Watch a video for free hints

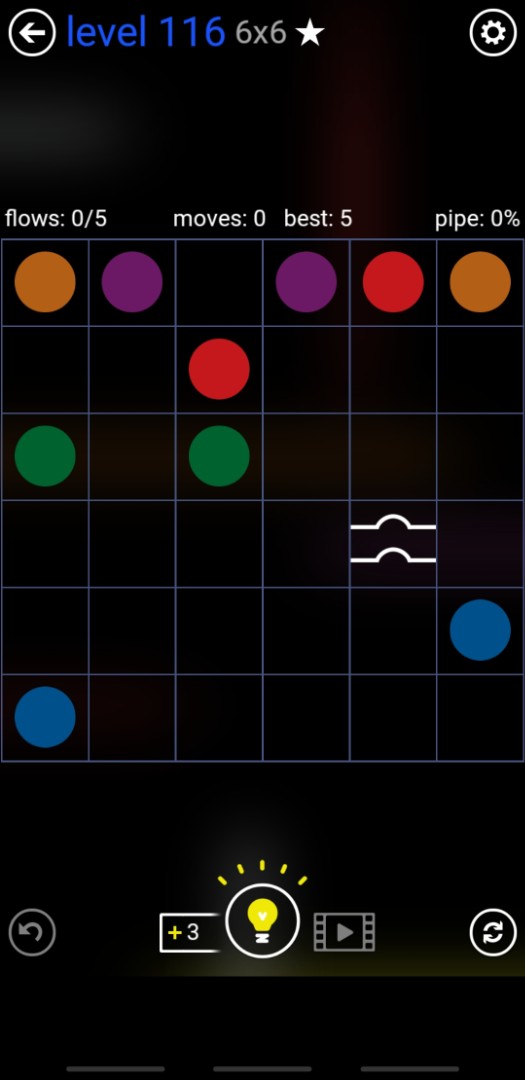(x=344, y=933)
